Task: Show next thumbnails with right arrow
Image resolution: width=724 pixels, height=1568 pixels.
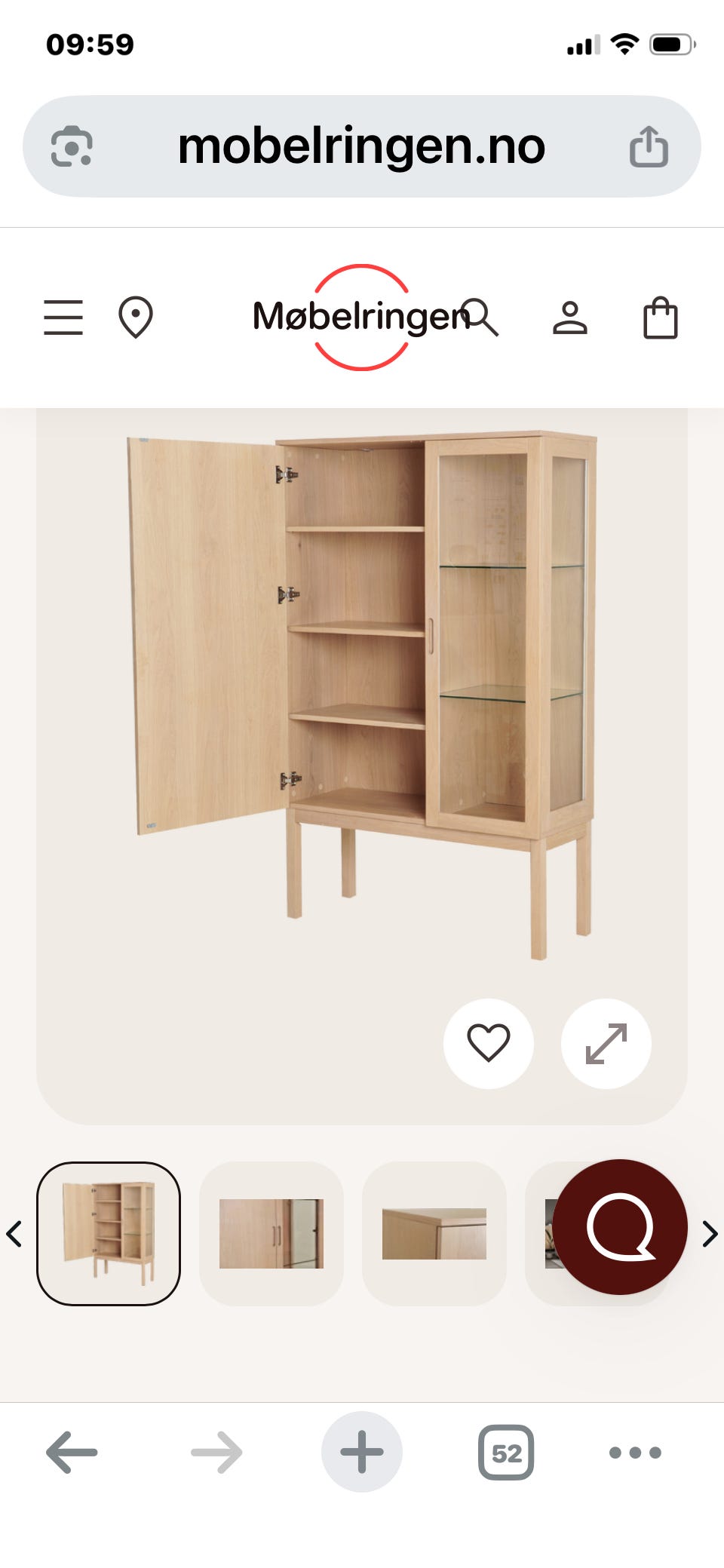Action: [x=710, y=1234]
